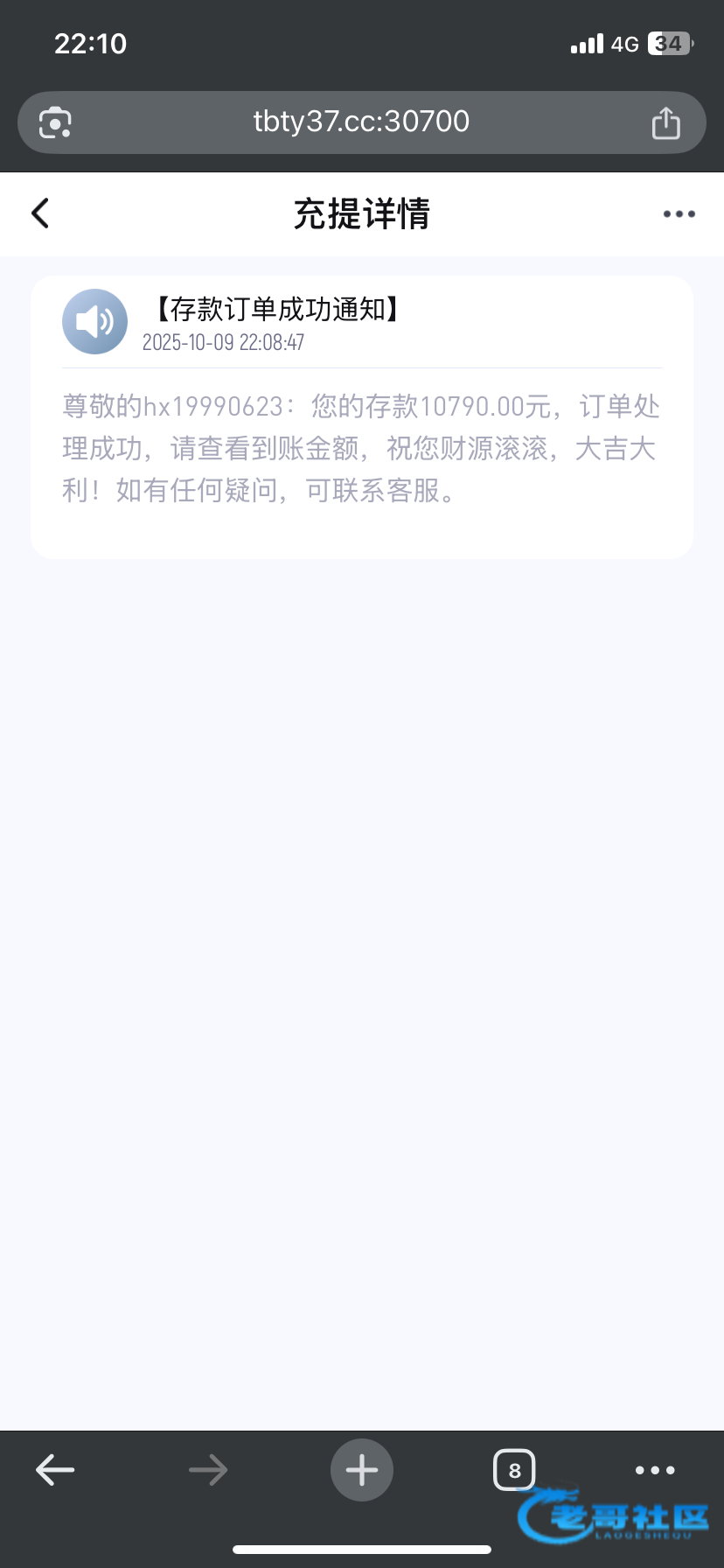Screen dimensions: 724x1568
Task: View the 8 open browser tabs
Action: (x=514, y=1470)
